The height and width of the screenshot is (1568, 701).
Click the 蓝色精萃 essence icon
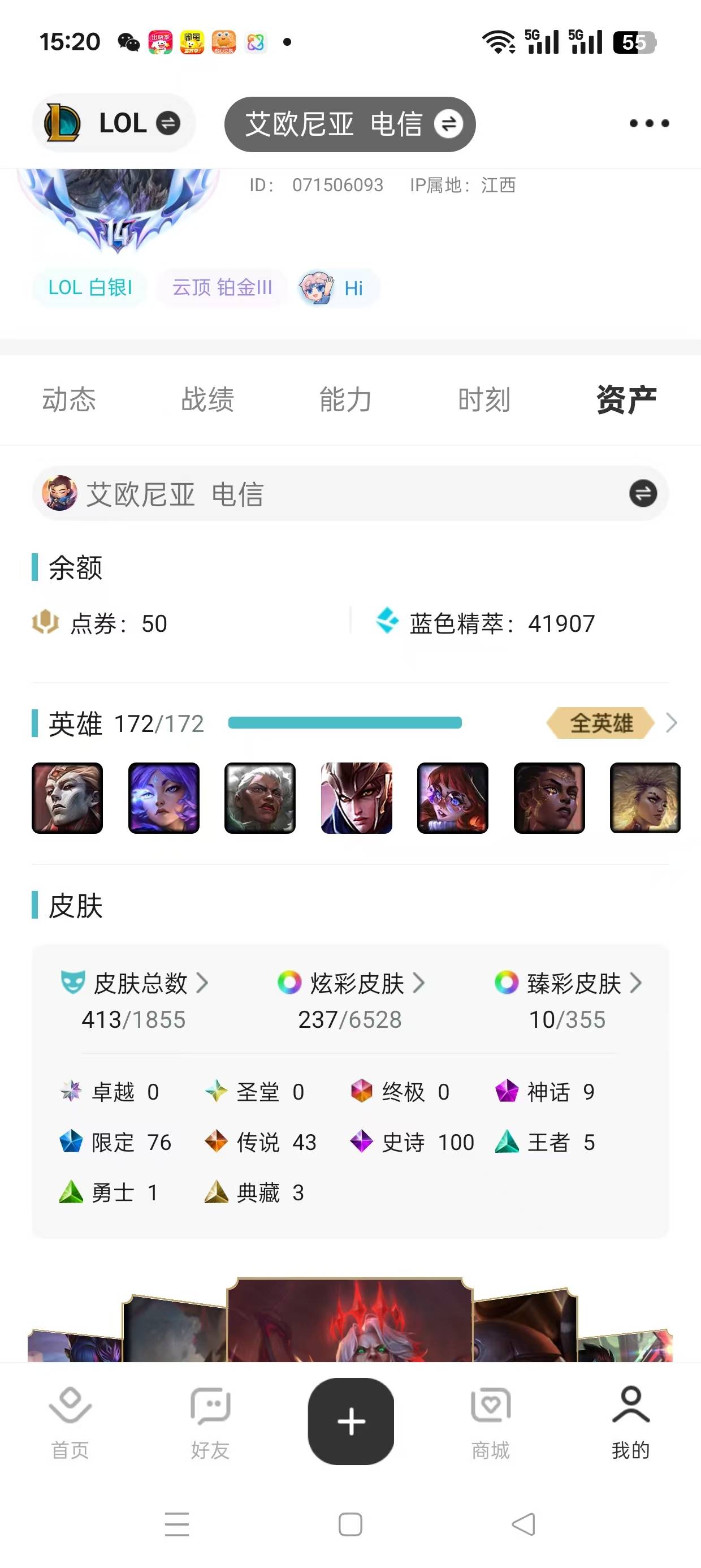tap(387, 622)
